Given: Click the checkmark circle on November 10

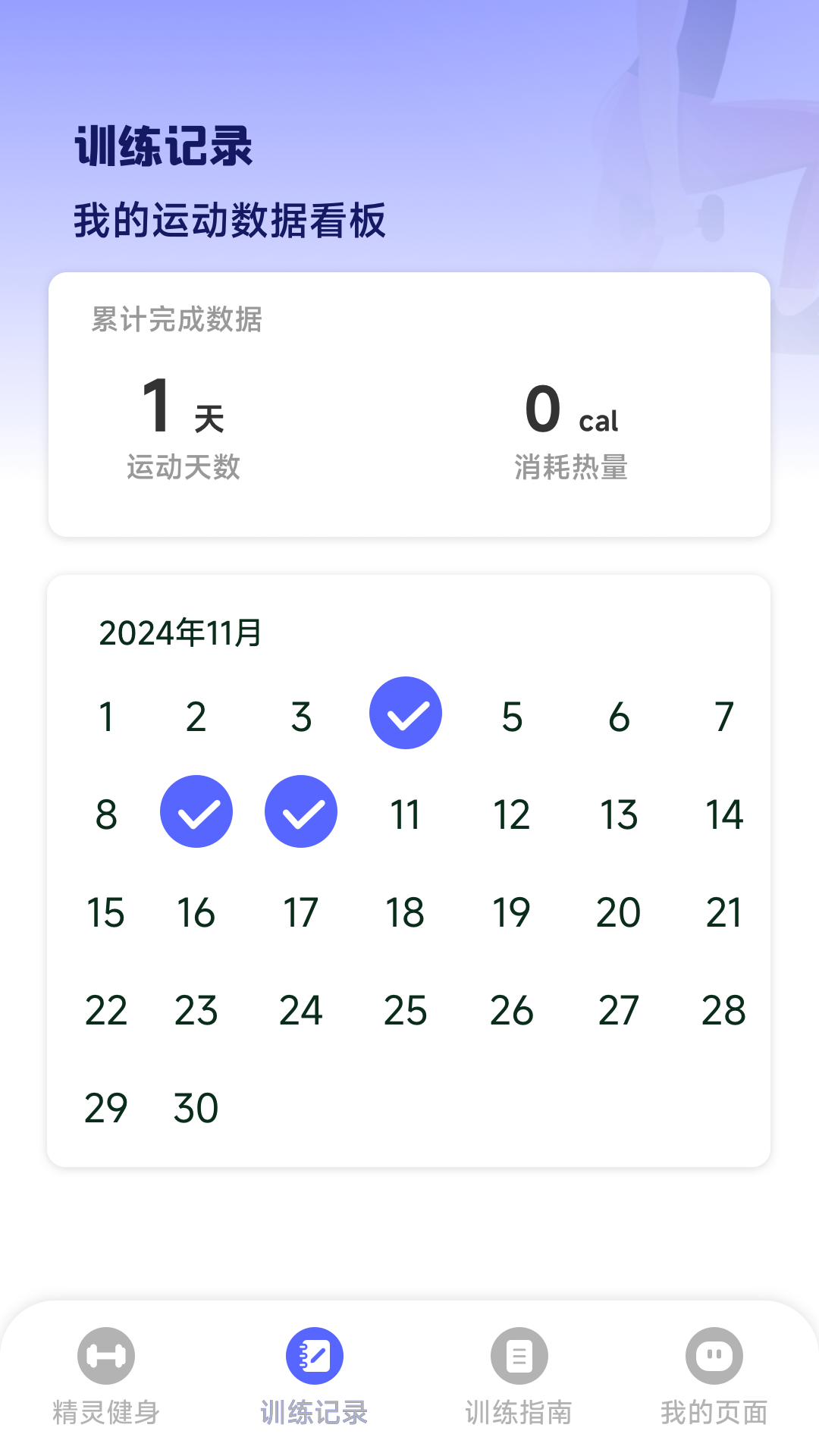Looking at the screenshot, I should click(301, 811).
